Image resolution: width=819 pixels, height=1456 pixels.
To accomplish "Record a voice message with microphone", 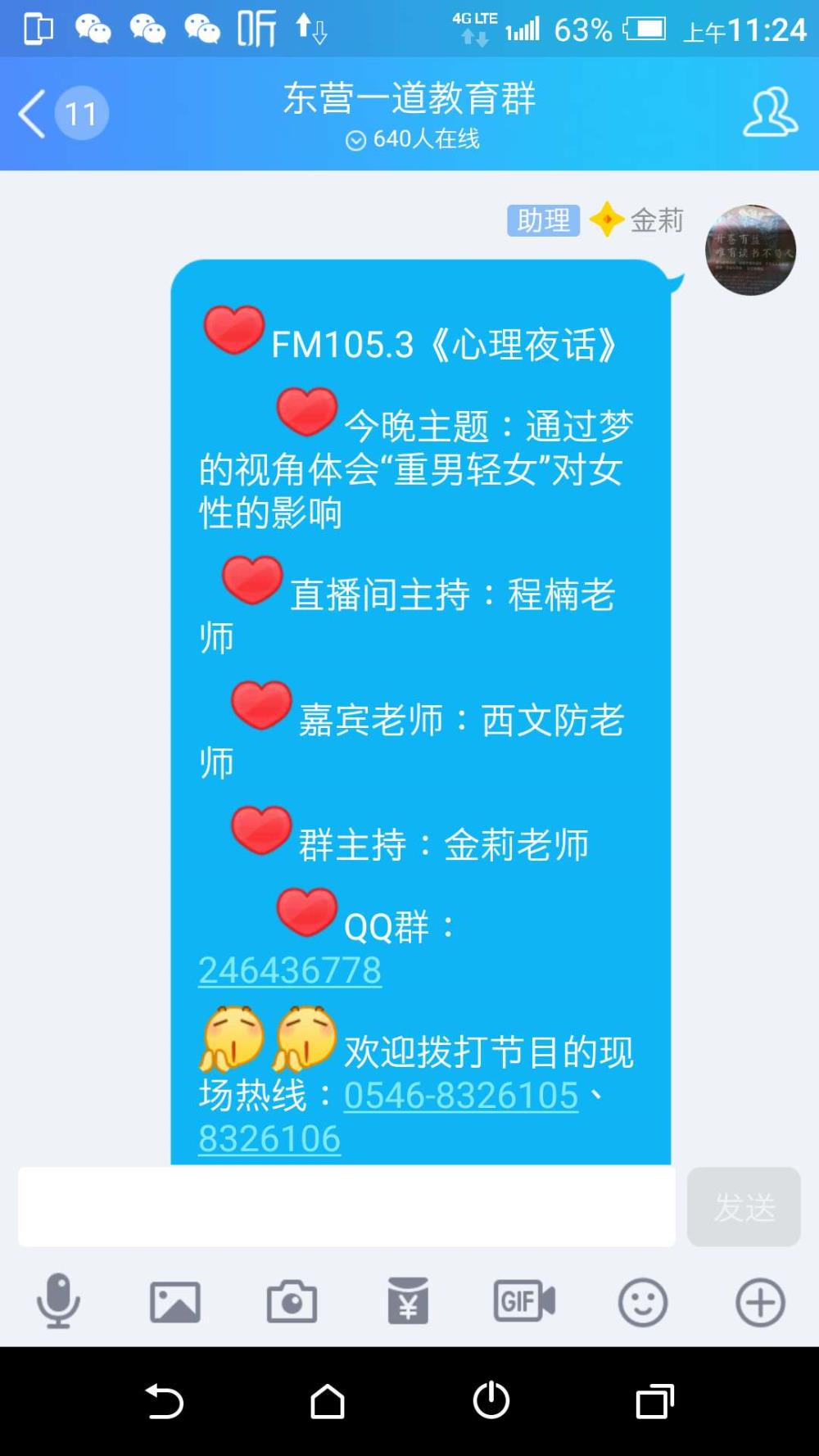I will pyautogui.click(x=58, y=1300).
